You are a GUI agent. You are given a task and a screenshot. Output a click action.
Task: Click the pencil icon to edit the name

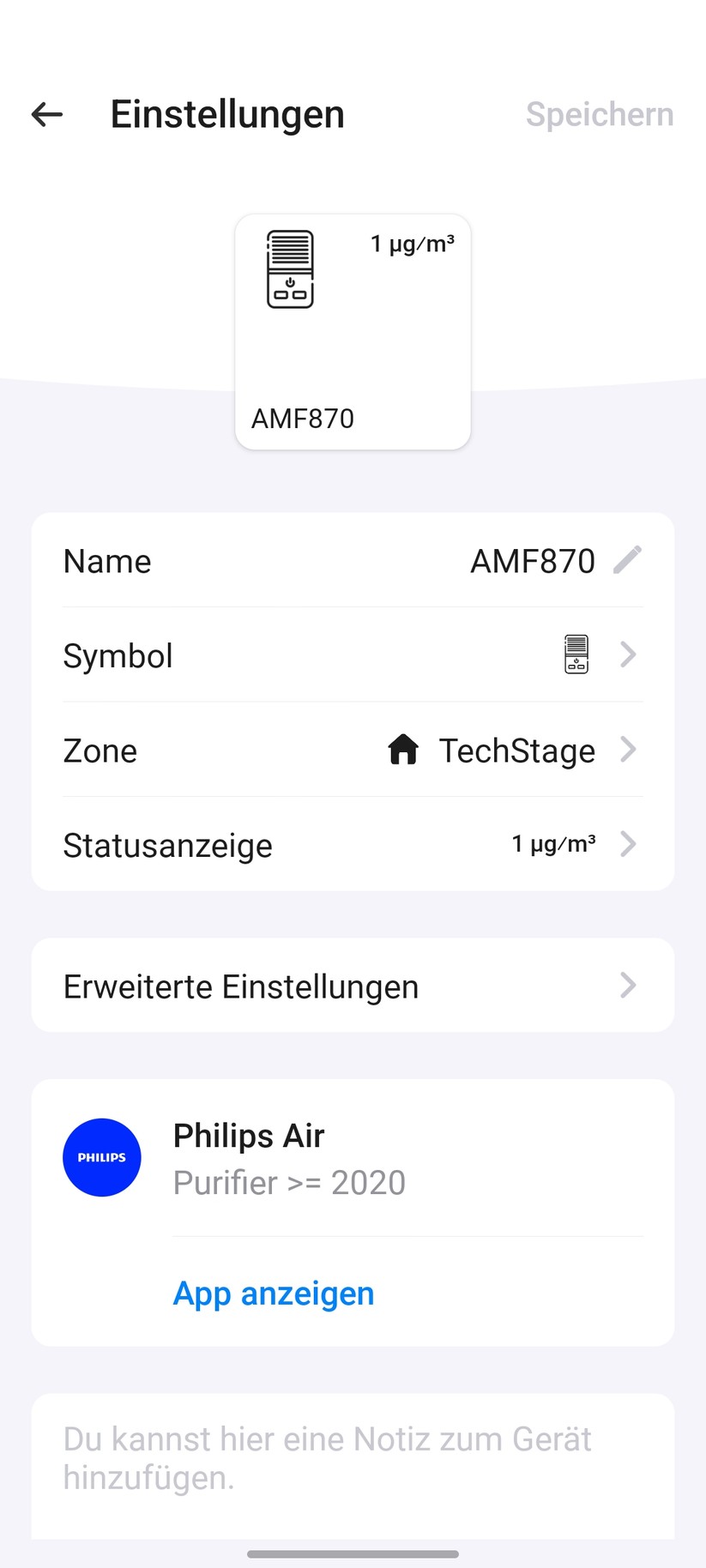tap(629, 558)
